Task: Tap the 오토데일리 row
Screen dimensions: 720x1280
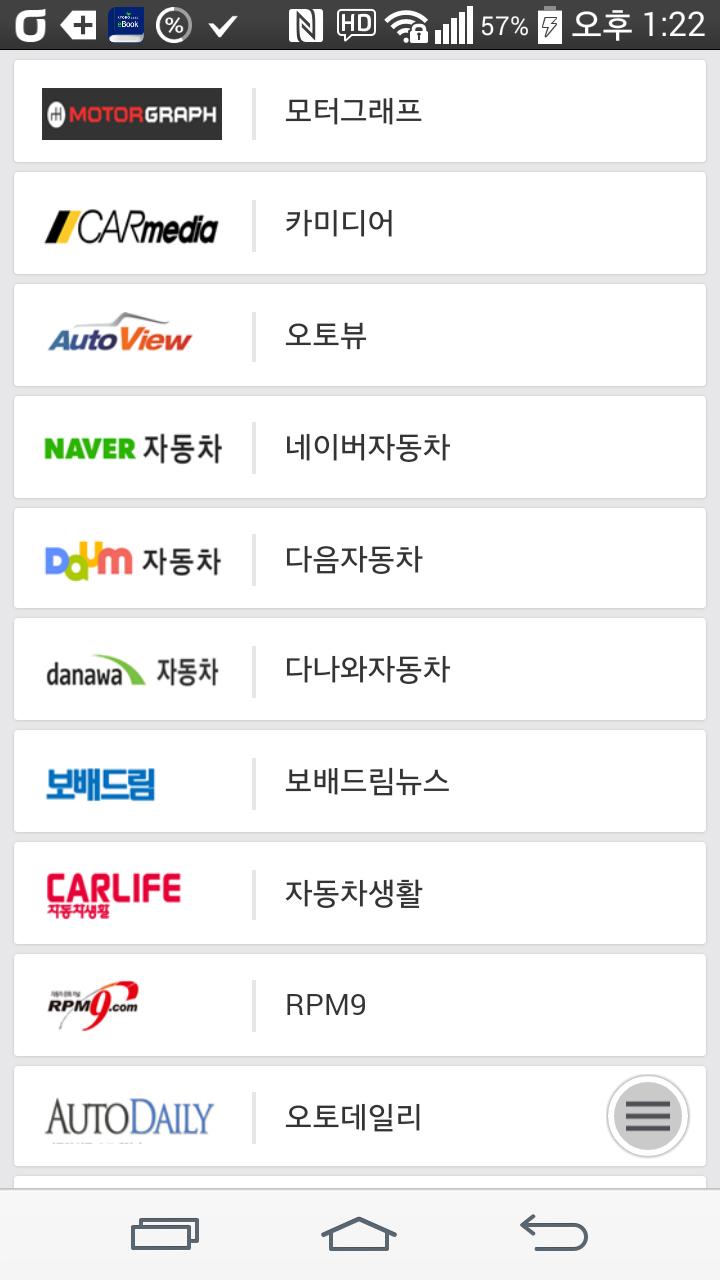Action: [x=360, y=1117]
